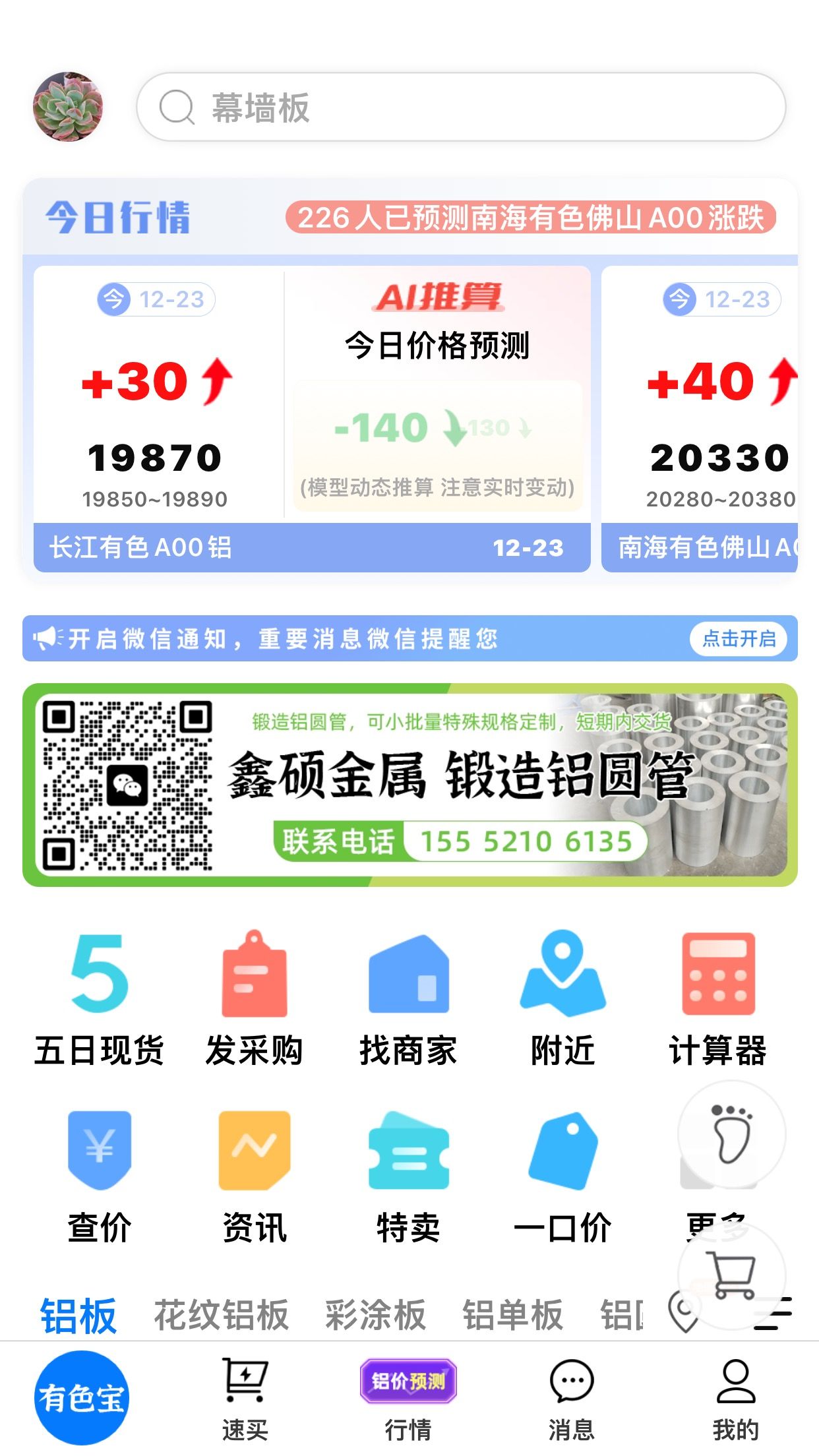Open the profile avatar picture

[x=69, y=107]
